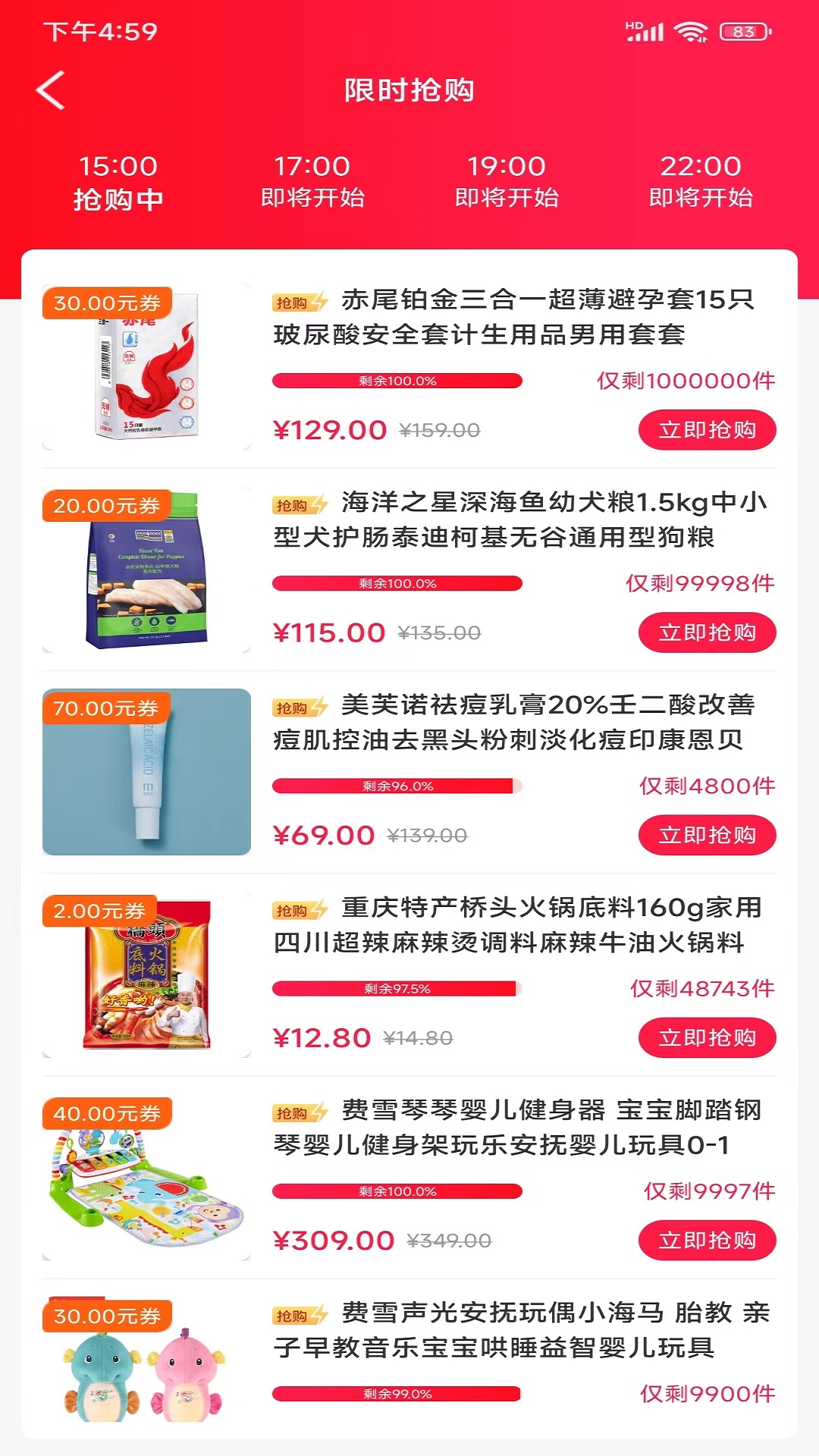Select the 15:00 抢购中 time slot

(118, 182)
